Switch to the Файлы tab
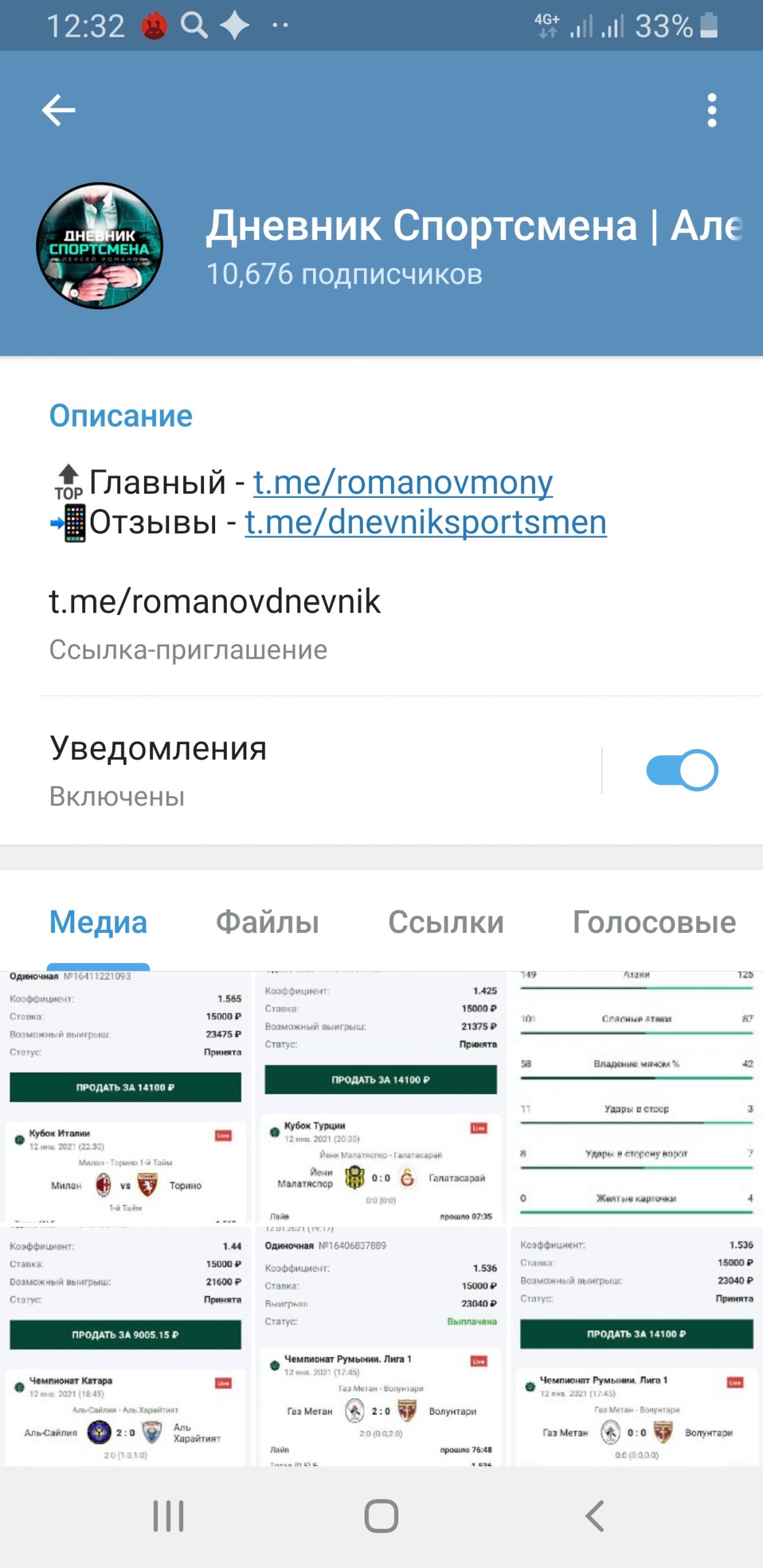763x1568 pixels. (267, 922)
